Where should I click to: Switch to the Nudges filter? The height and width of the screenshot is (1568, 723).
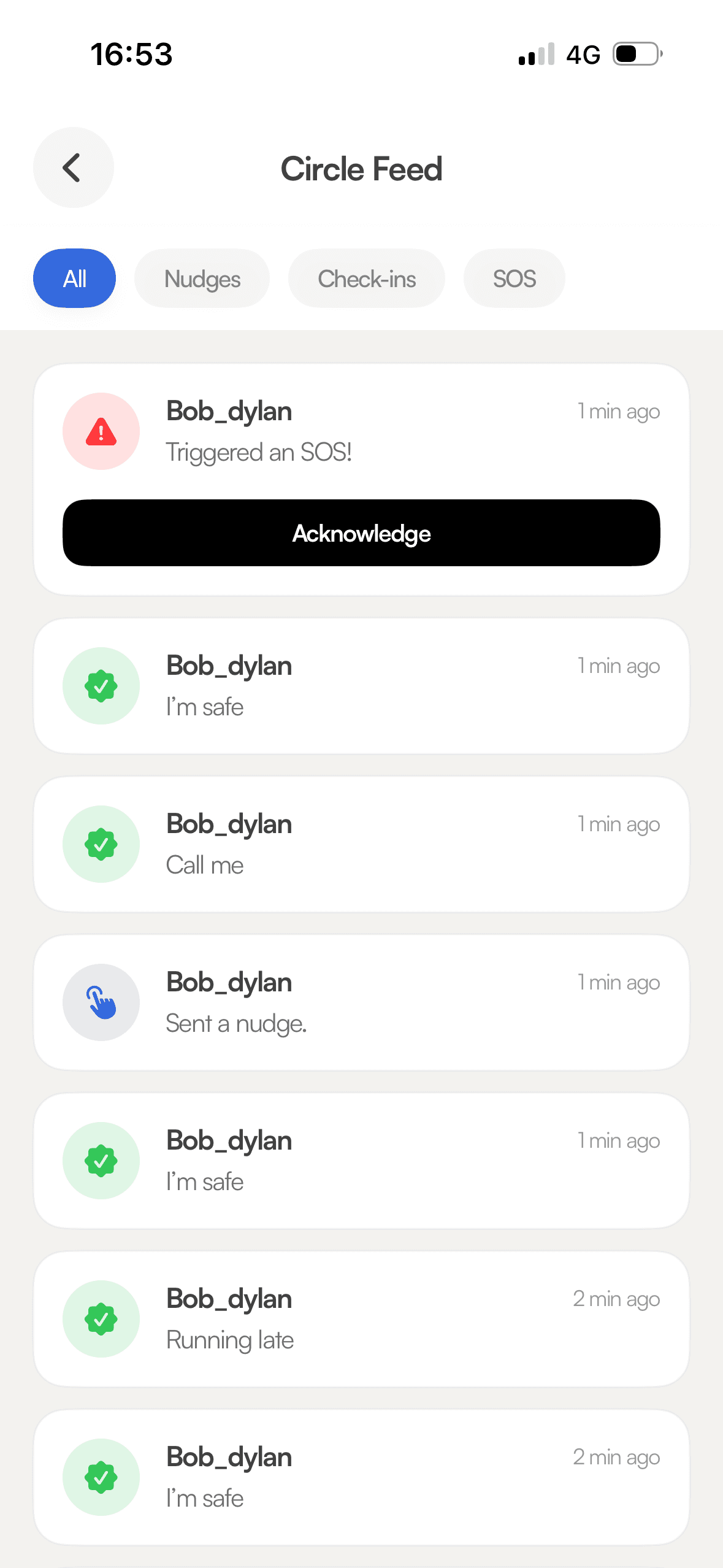pos(202,279)
